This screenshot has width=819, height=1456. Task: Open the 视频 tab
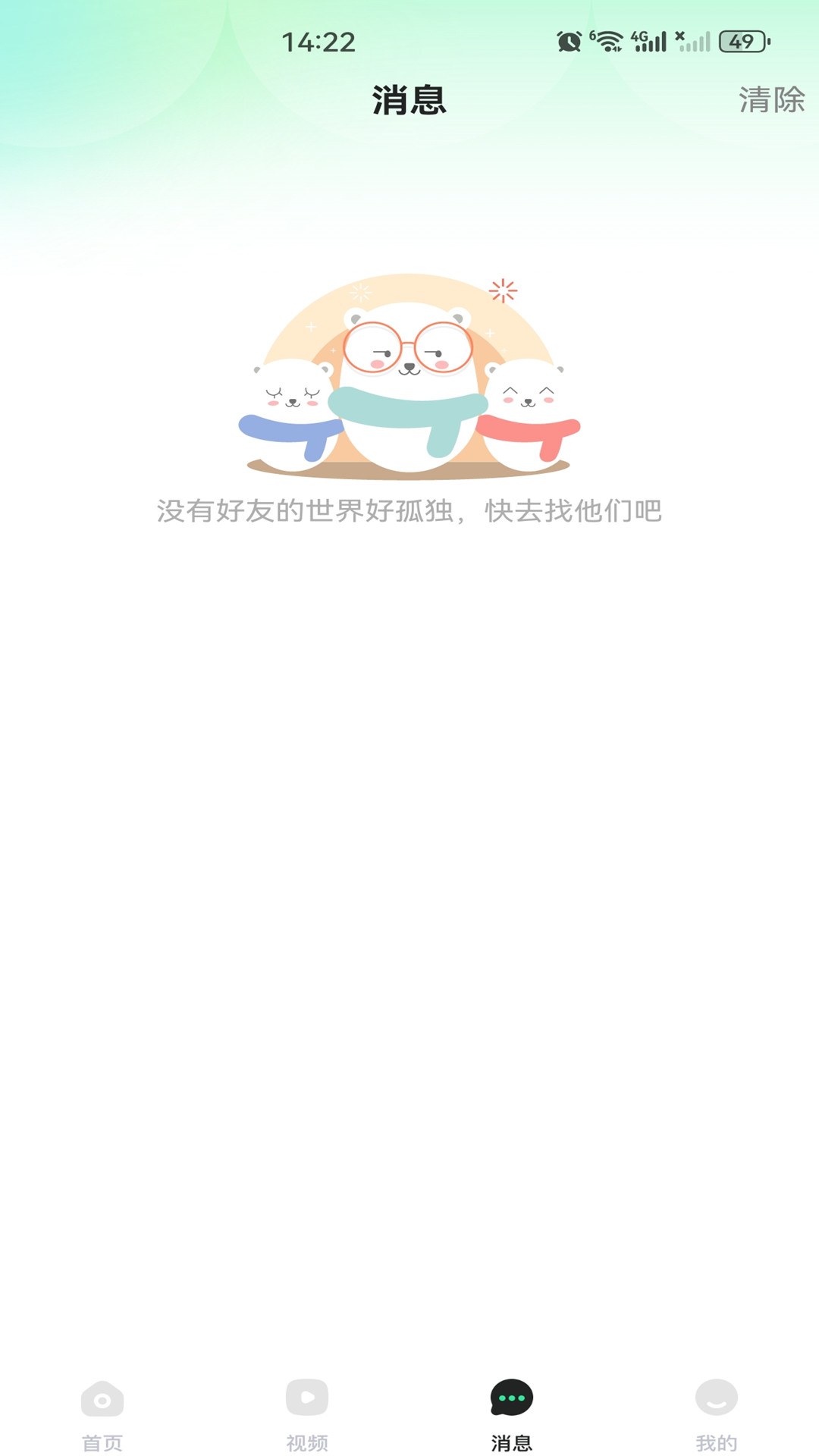pyautogui.click(x=307, y=1415)
